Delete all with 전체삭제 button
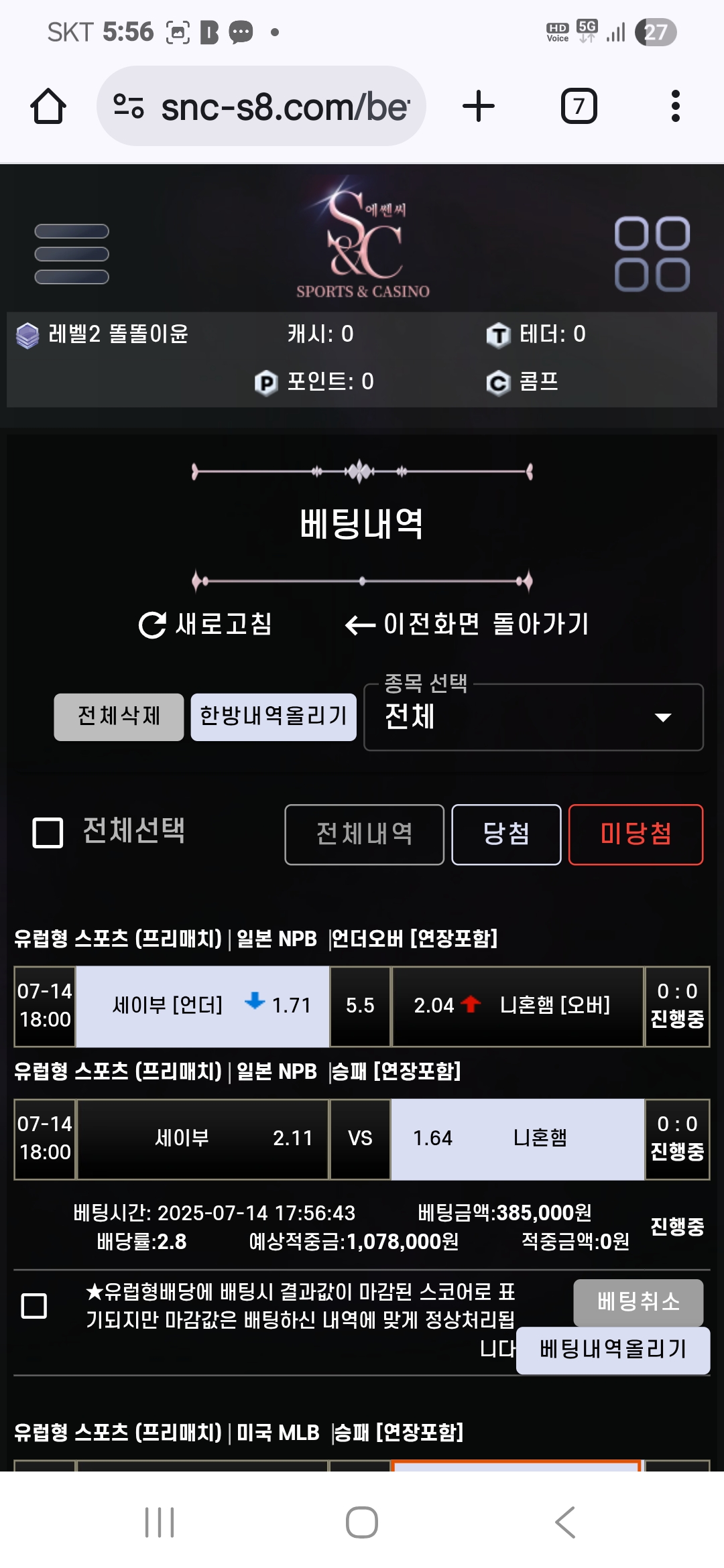Viewport: 724px width, 1568px height. point(119,716)
